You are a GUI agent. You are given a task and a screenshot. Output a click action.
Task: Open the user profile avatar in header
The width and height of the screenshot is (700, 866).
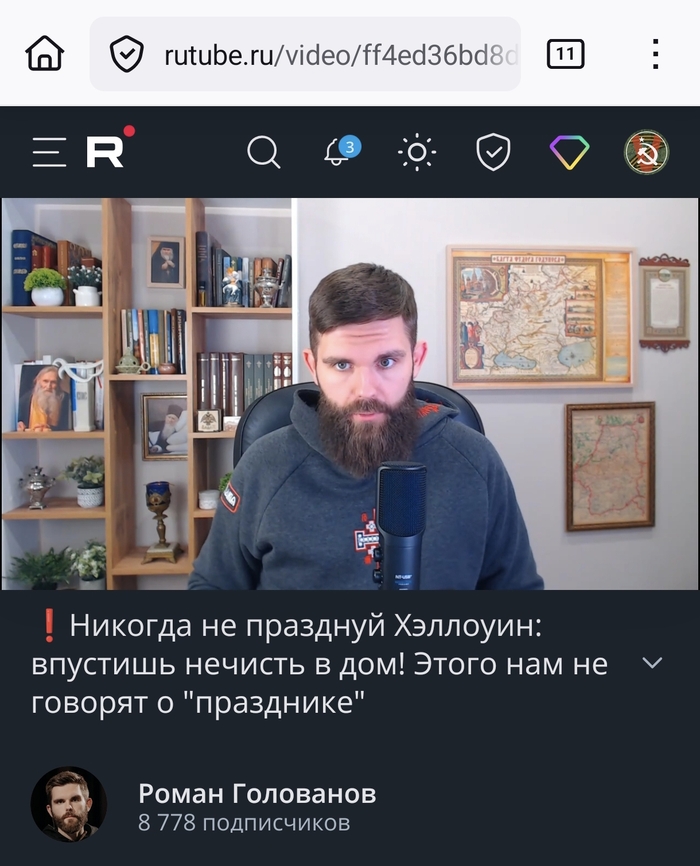[646, 152]
